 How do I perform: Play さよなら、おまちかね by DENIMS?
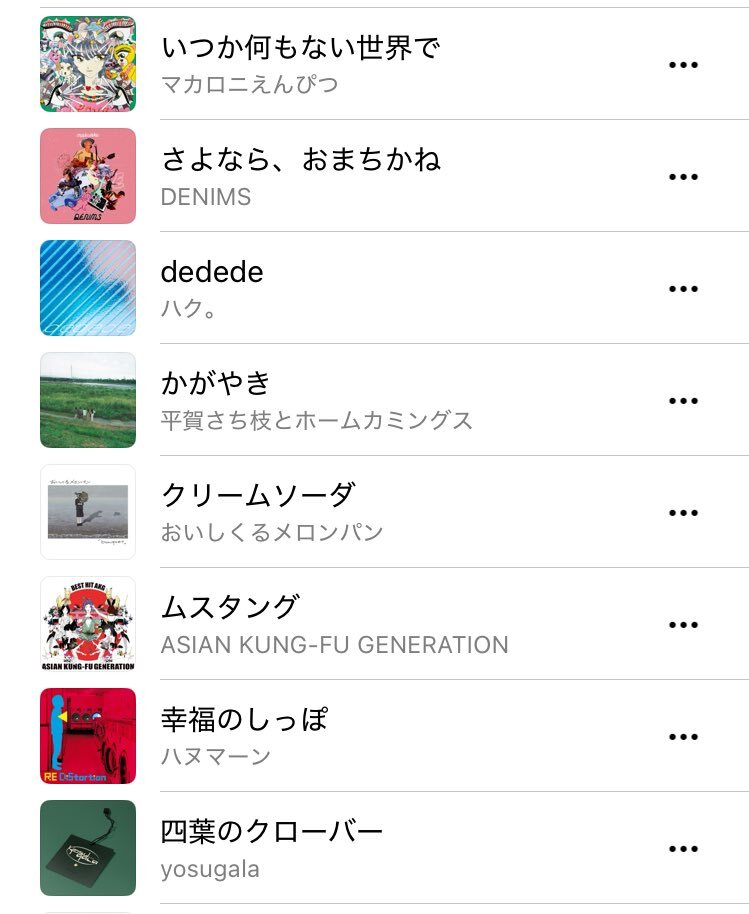click(300, 160)
